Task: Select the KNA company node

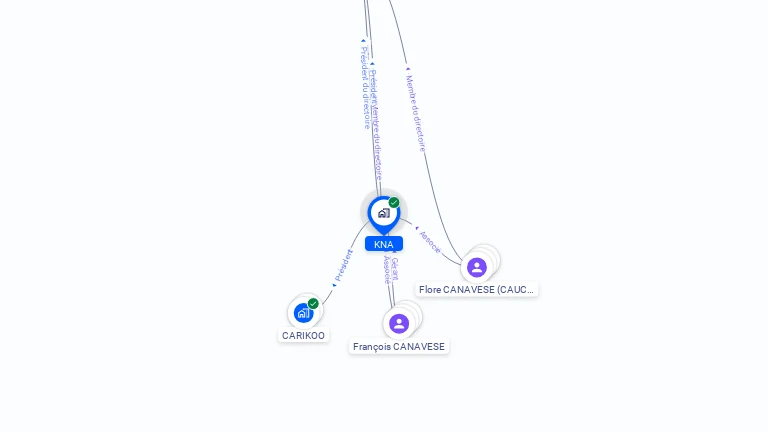Action: [x=383, y=213]
